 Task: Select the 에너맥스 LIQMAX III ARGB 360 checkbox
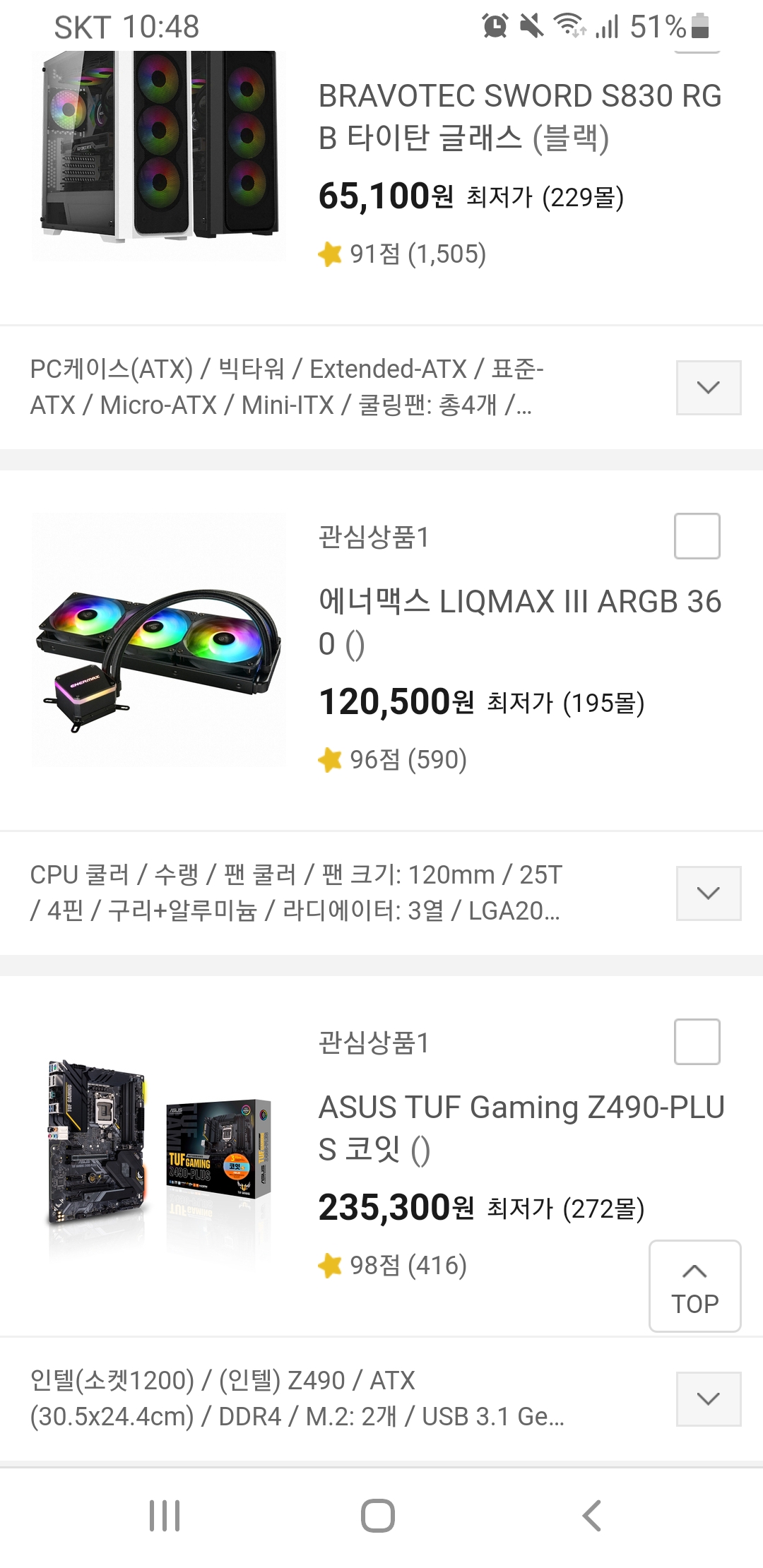[697, 536]
